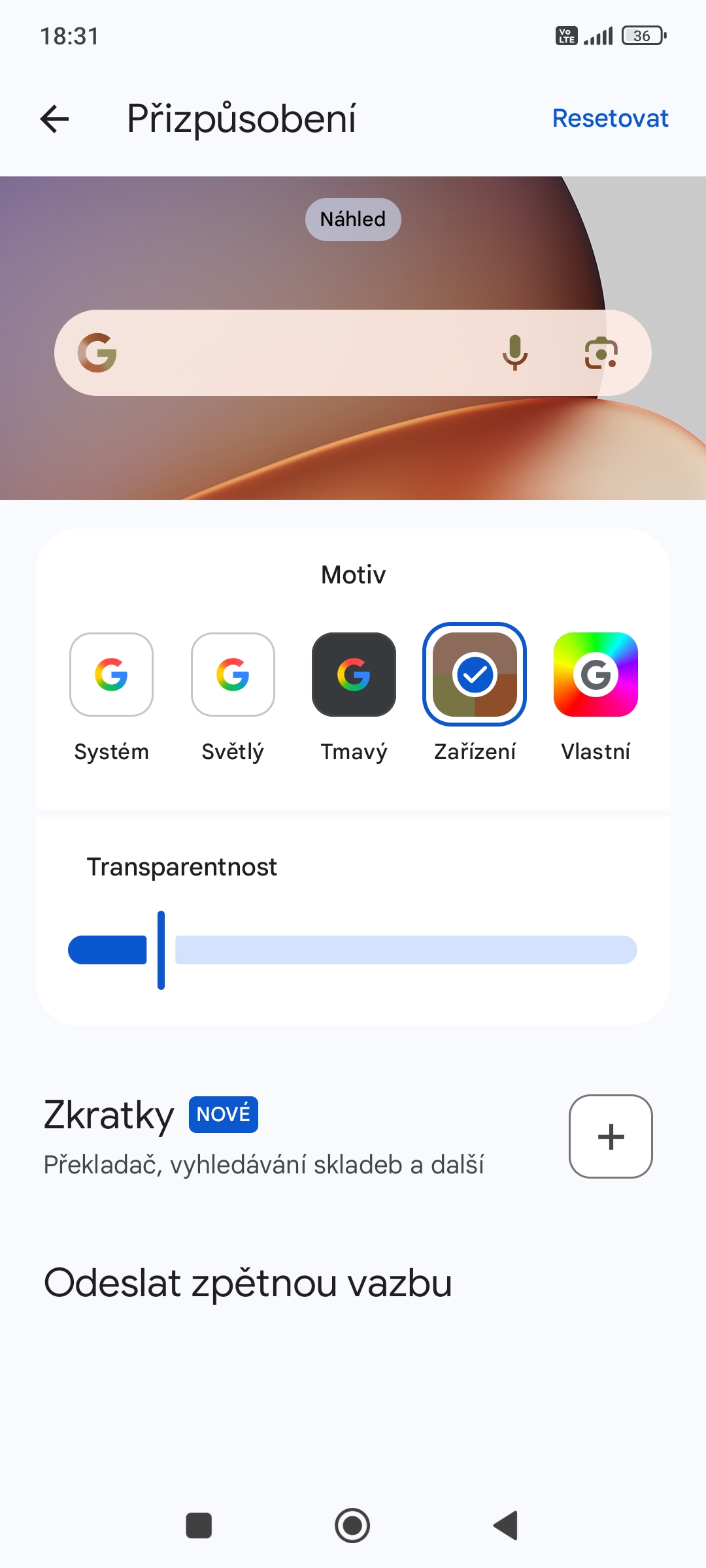Go back using the app bar arrow

pyautogui.click(x=54, y=119)
